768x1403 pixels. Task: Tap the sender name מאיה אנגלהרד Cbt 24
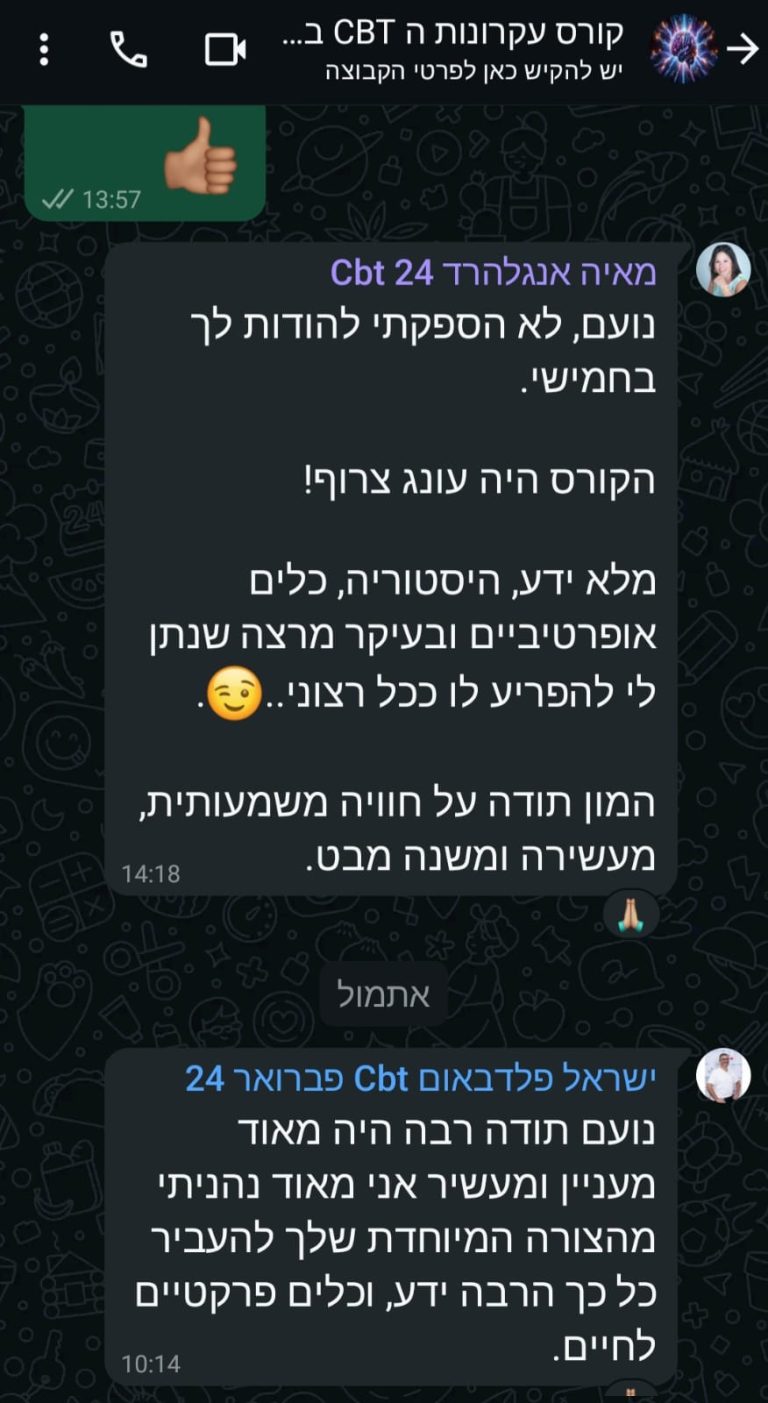coord(493,273)
